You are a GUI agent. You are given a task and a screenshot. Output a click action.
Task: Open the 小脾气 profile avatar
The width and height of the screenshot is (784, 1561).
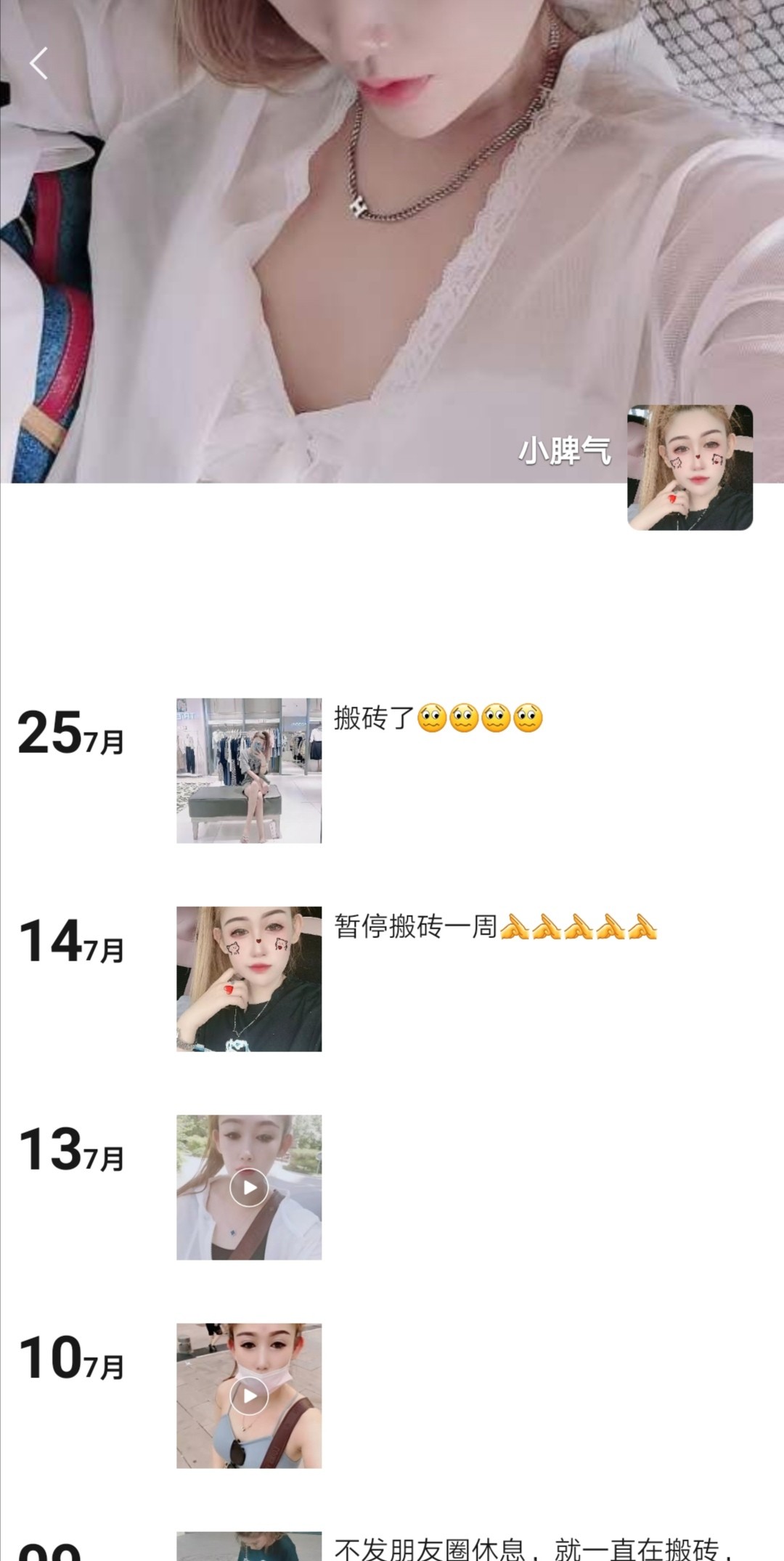[x=690, y=468]
